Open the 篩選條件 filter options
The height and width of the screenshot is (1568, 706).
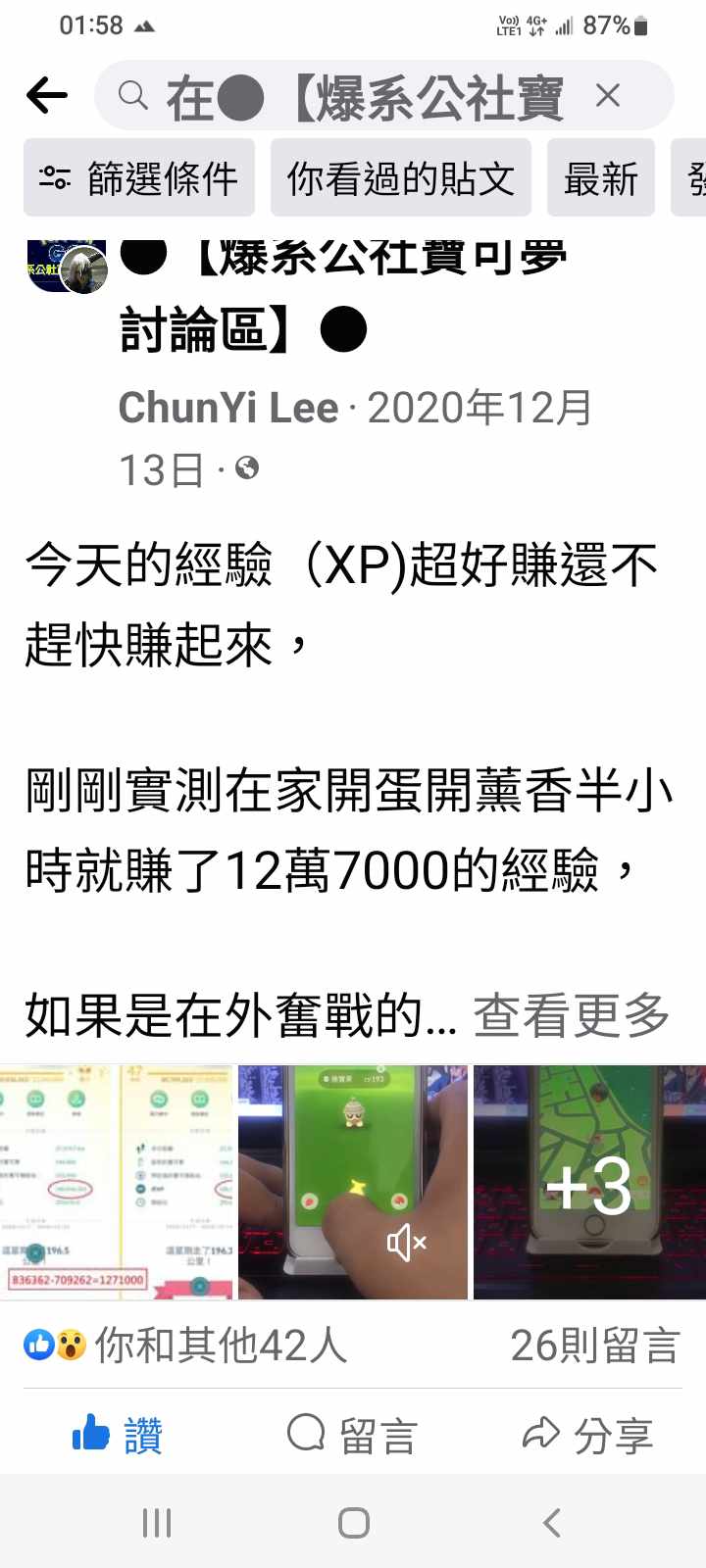139,178
